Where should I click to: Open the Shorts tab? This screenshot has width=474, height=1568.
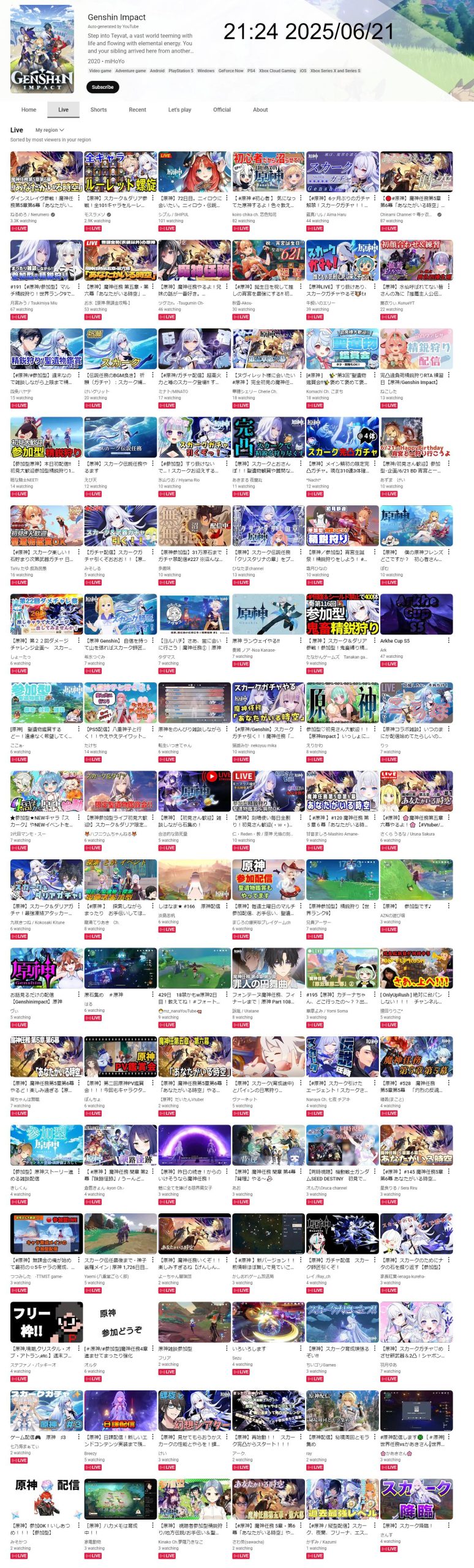[98, 110]
